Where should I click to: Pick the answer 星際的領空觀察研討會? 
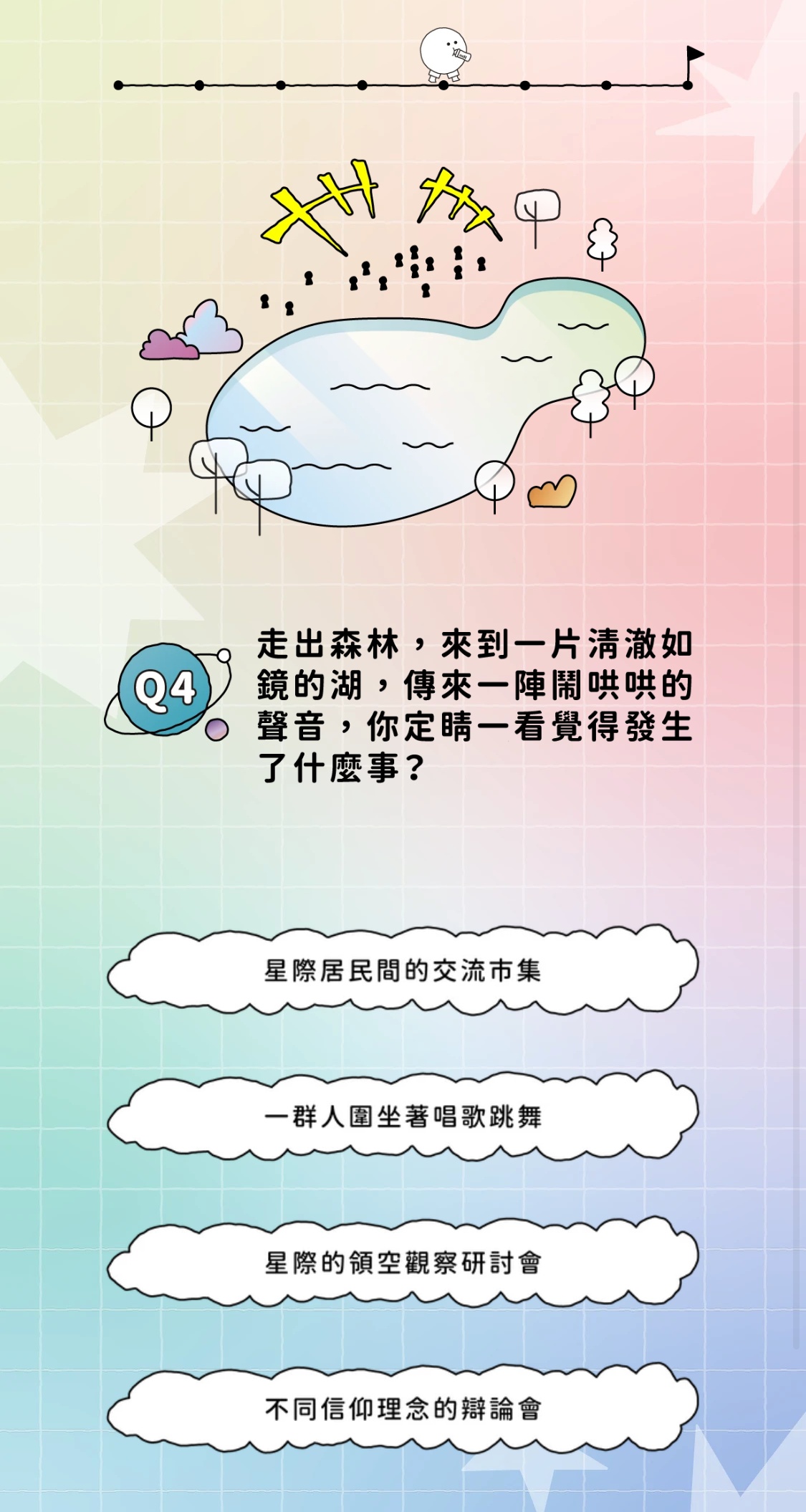coord(403,1263)
